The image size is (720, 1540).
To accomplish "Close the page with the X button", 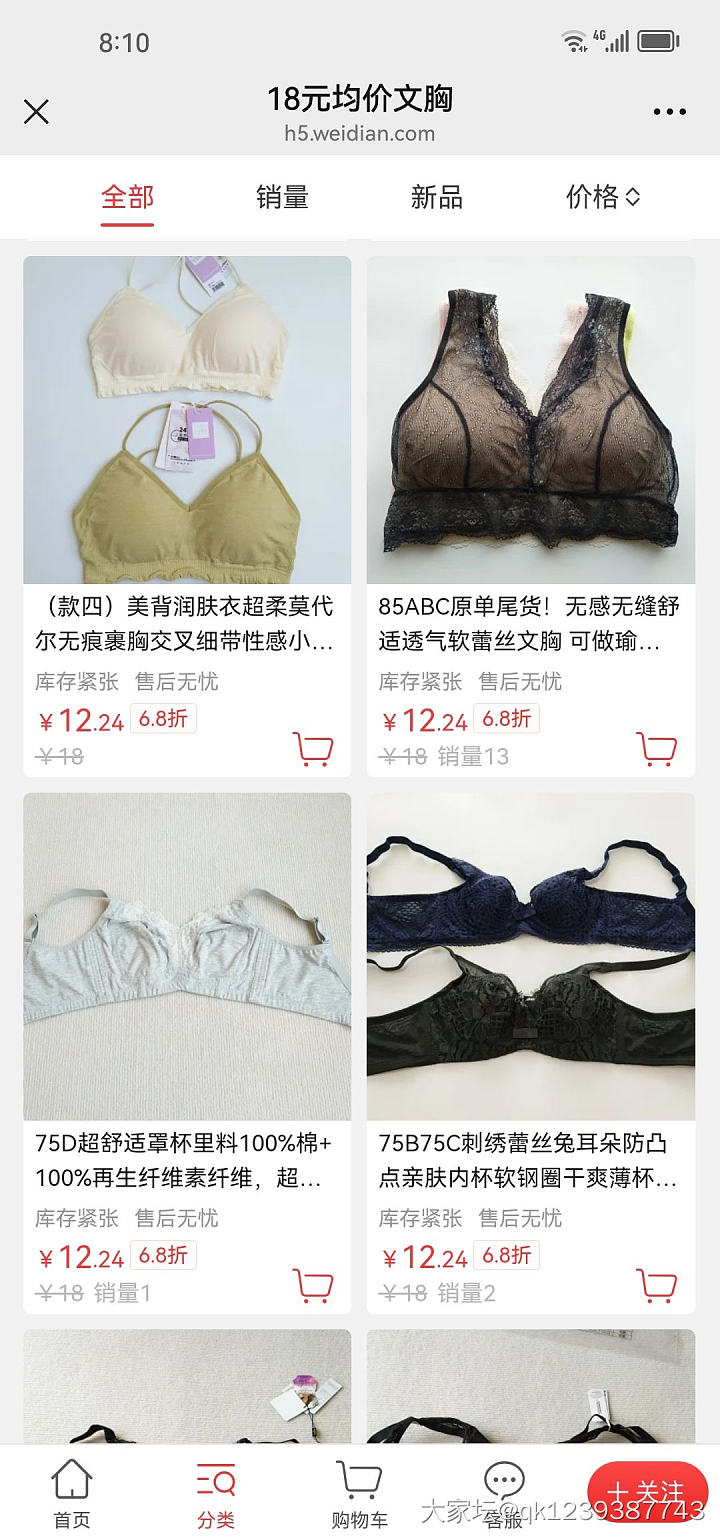I will click(37, 112).
